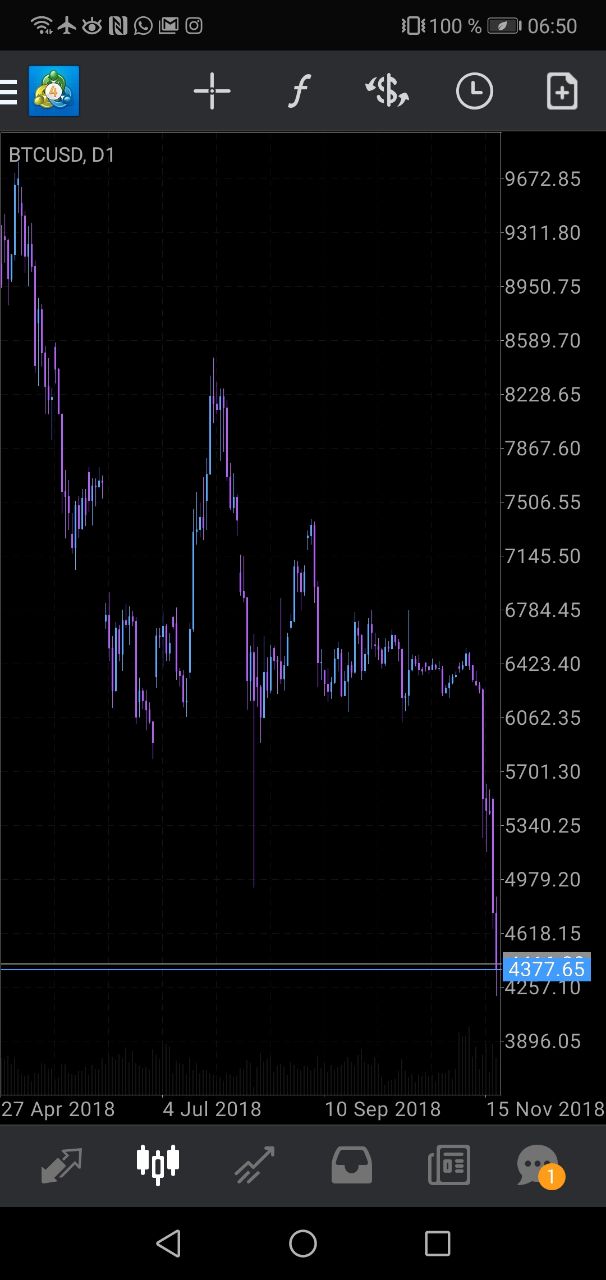
Task: Open the indicators list (f icon)
Action: pos(298,92)
